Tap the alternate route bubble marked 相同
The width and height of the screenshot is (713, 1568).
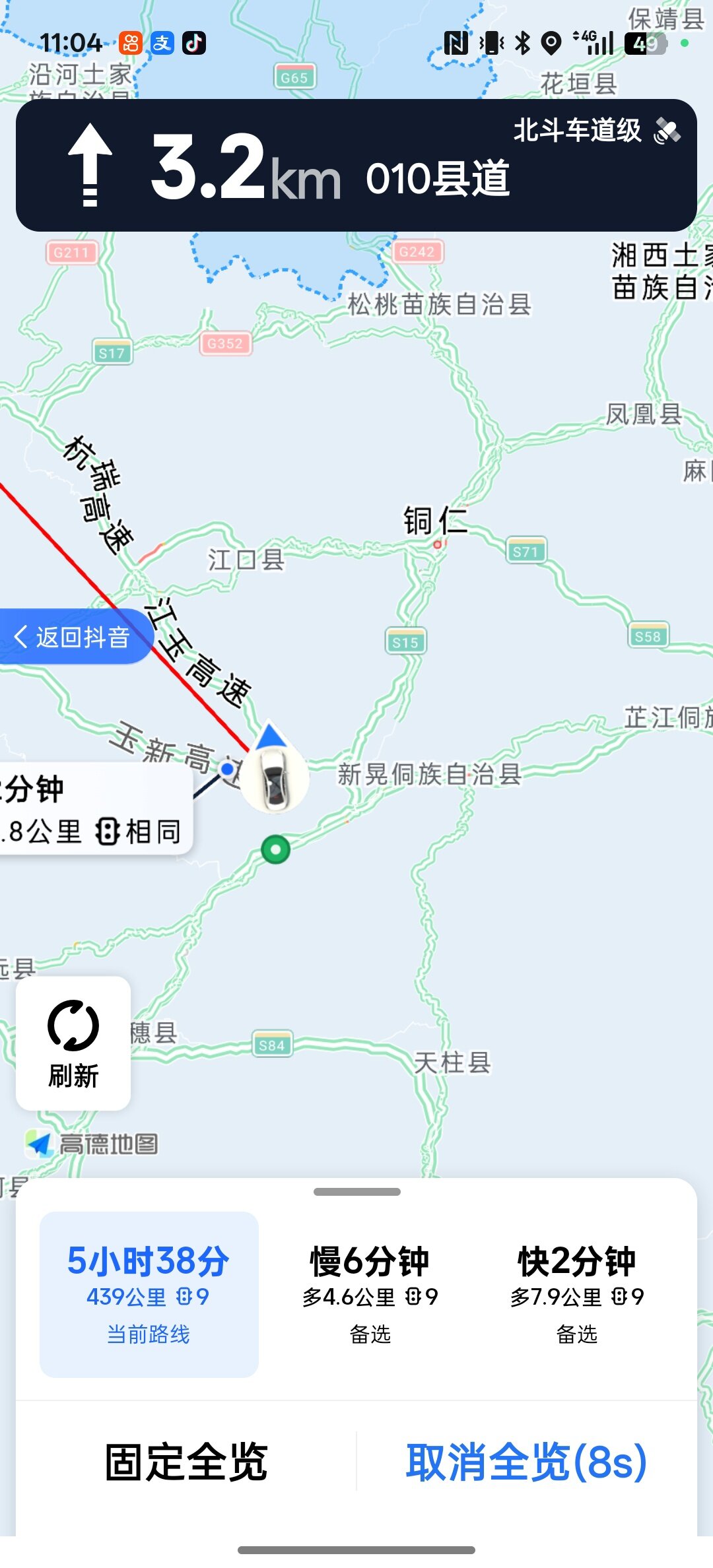click(x=92, y=809)
